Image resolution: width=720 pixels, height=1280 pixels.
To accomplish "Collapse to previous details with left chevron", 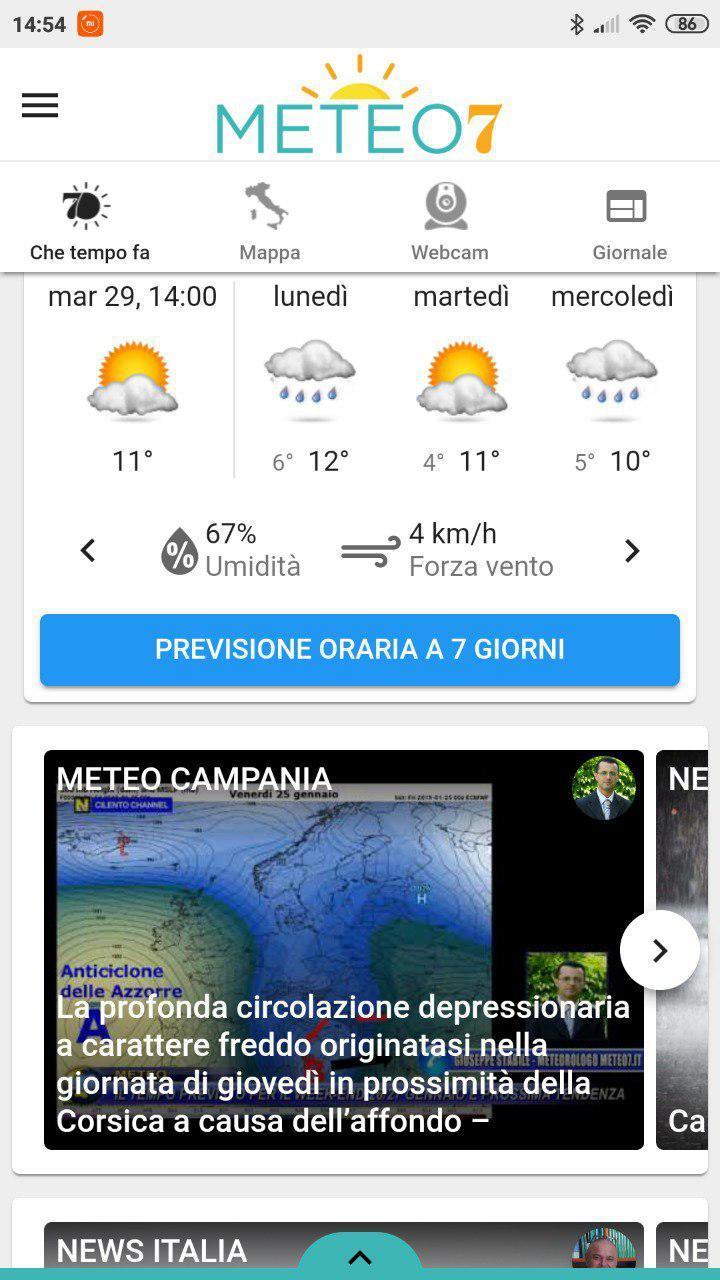I will pos(87,549).
